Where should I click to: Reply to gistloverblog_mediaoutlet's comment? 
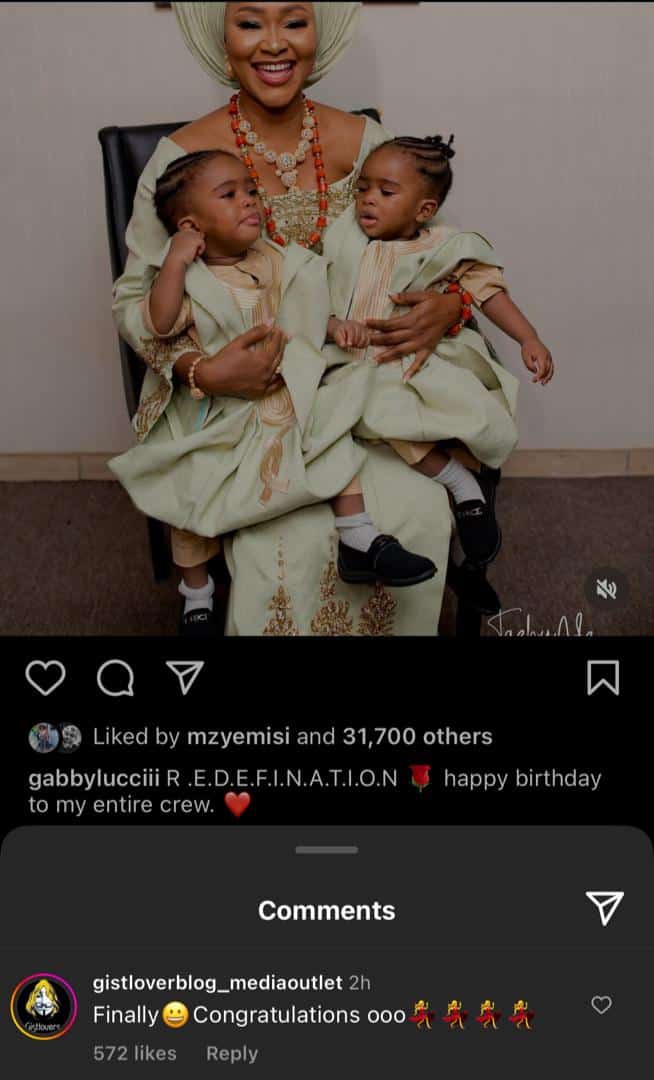pos(231,1053)
